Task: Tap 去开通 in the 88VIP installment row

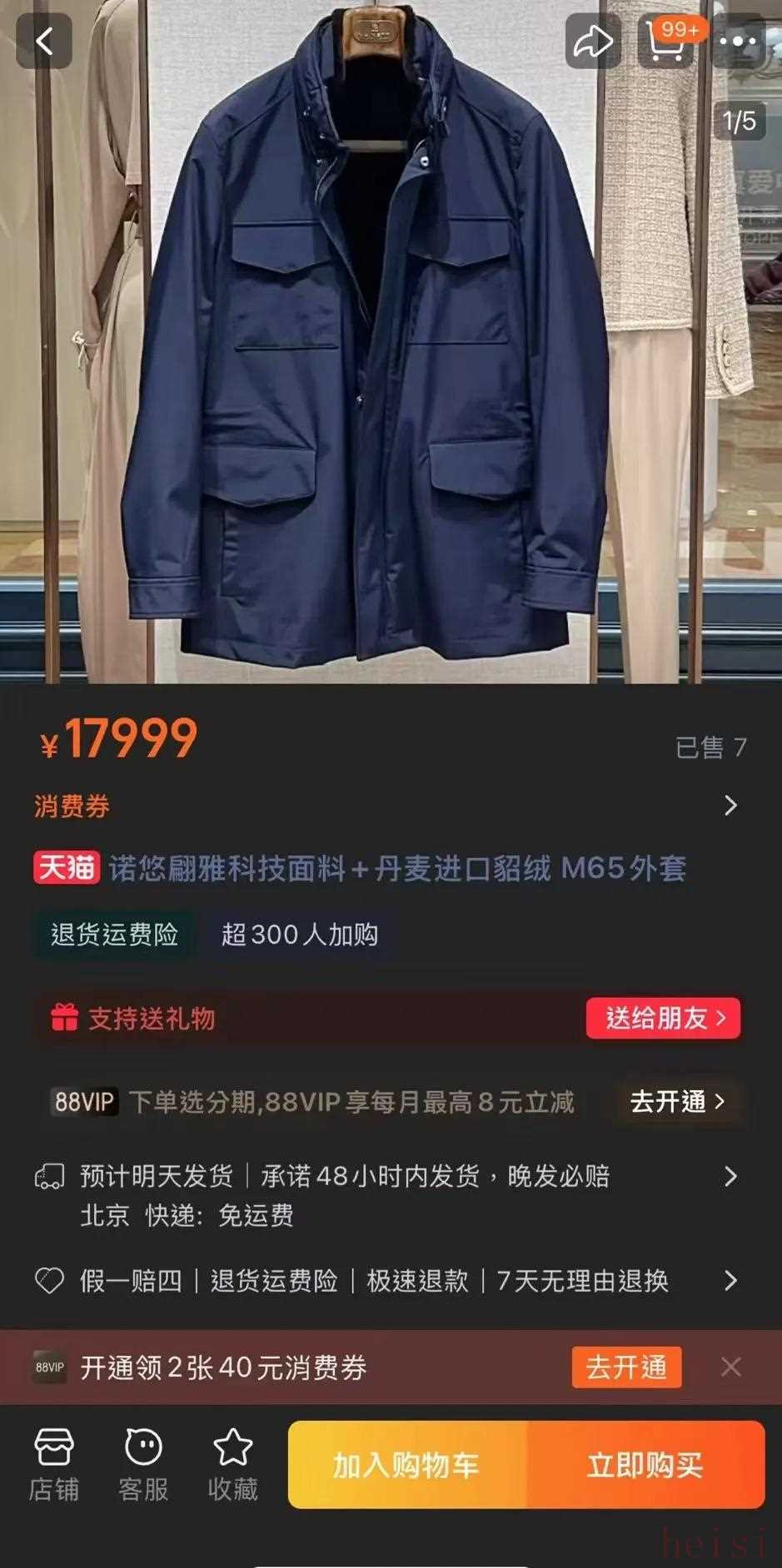Action: [x=676, y=1102]
